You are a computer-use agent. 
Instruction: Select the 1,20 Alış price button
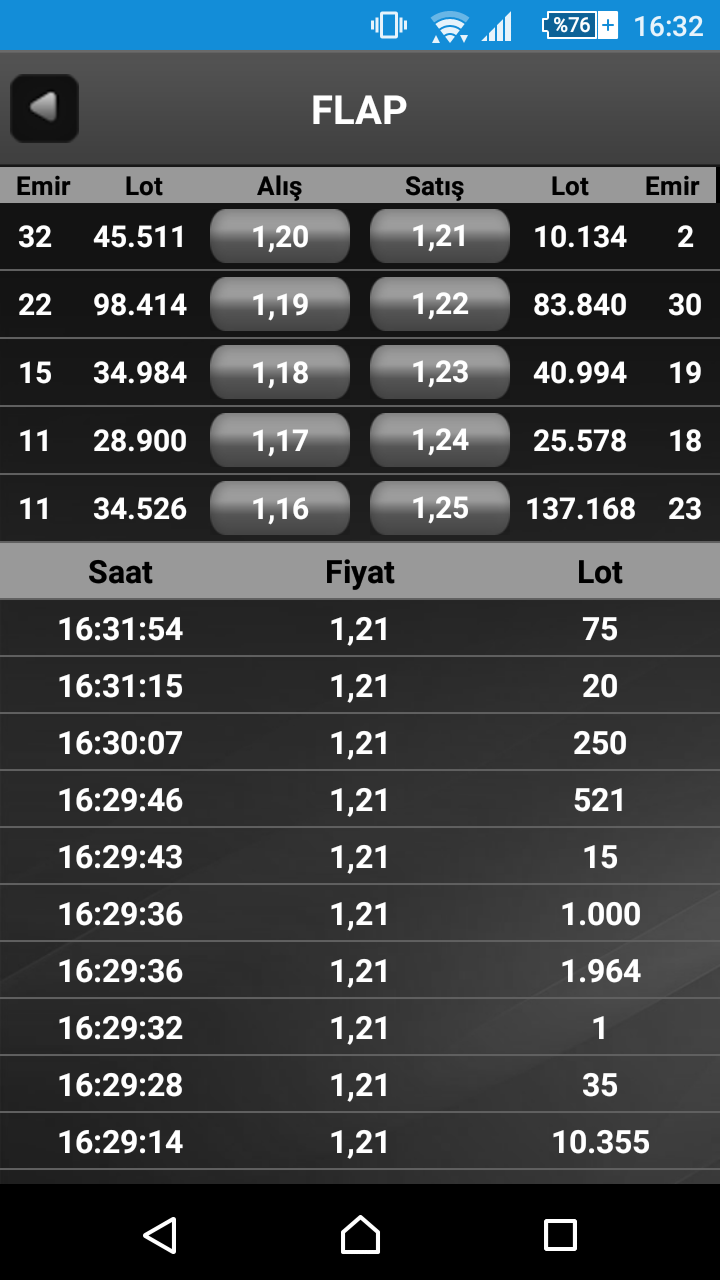point(280,237)
